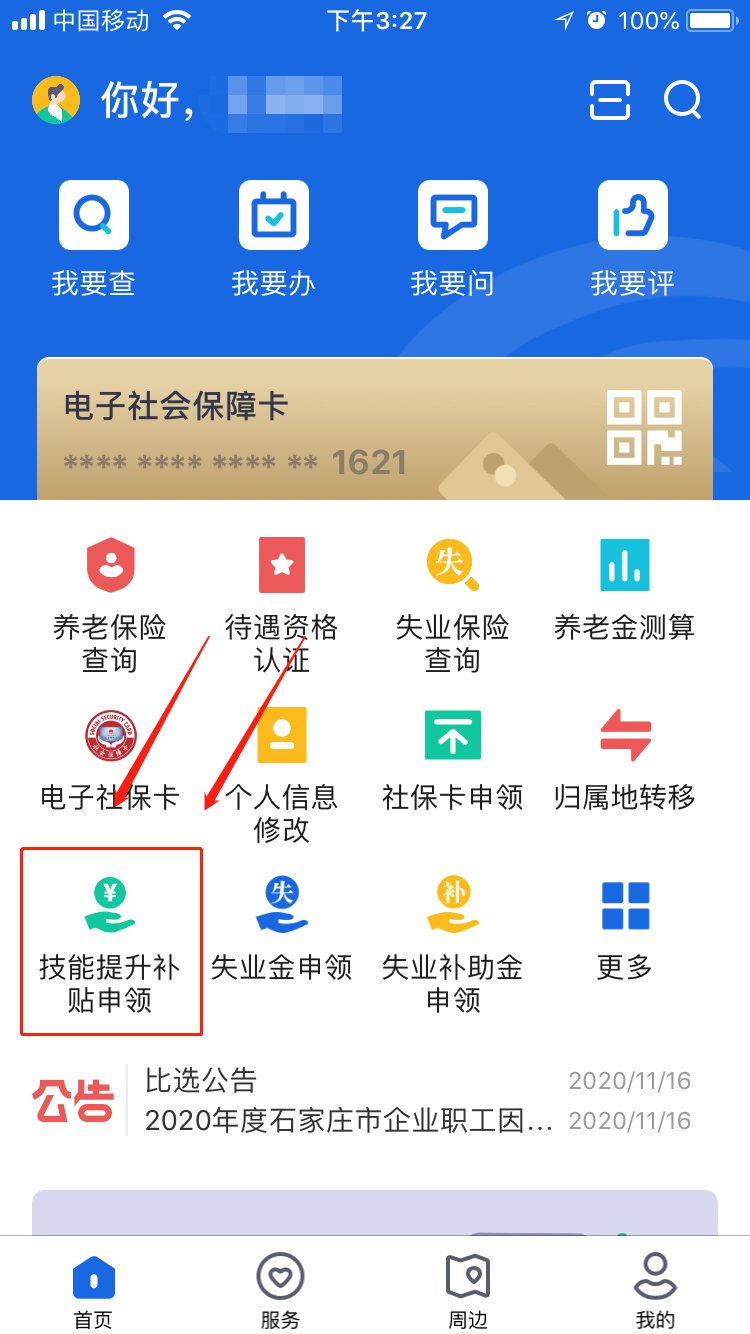This screenshot has width=750, height=1334.
Task: Select the 我要评 feedback shortcut
Action: pyautogui.click(x=632, y=238)
